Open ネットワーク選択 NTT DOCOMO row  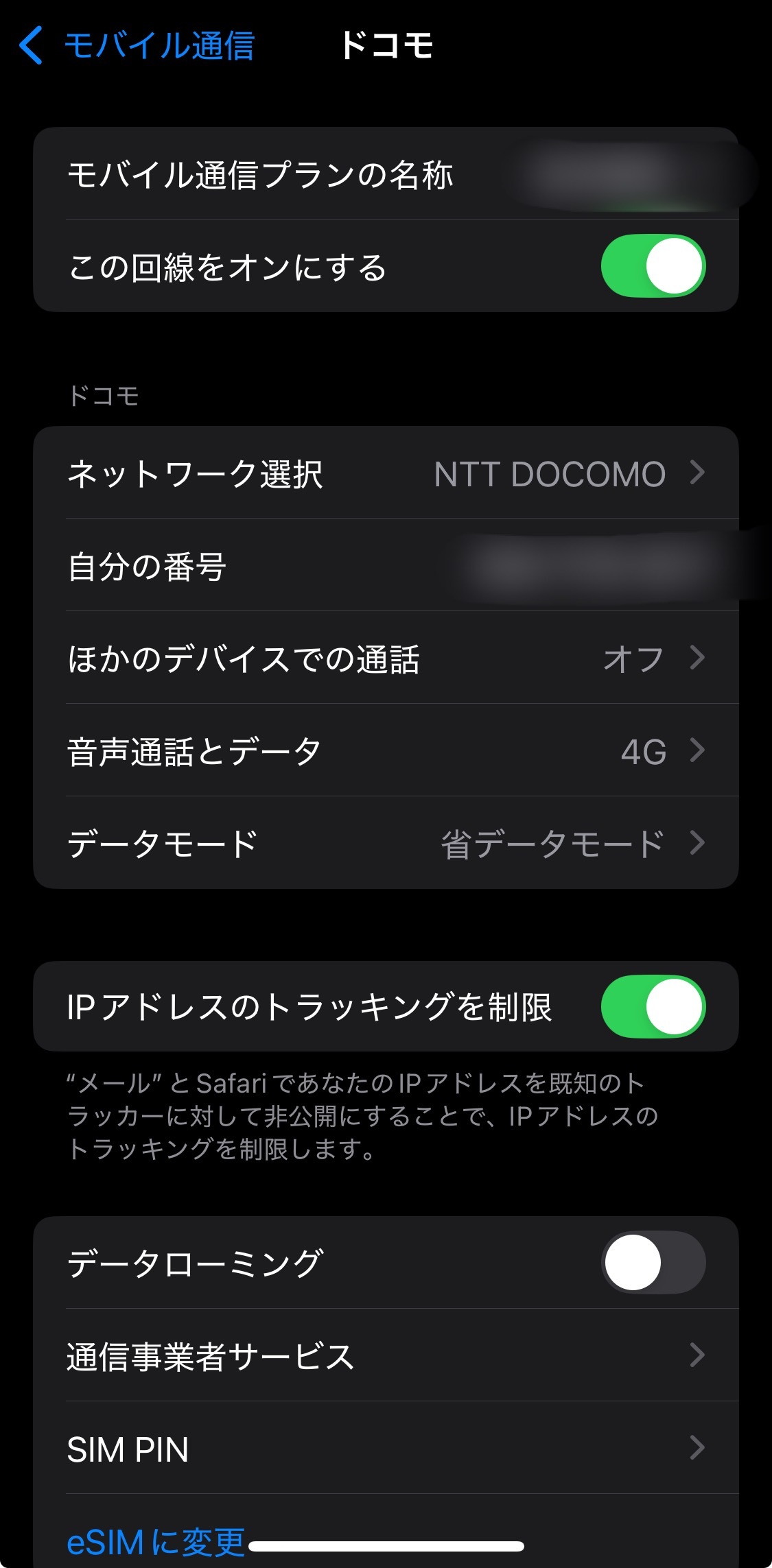tap(386, 473)
